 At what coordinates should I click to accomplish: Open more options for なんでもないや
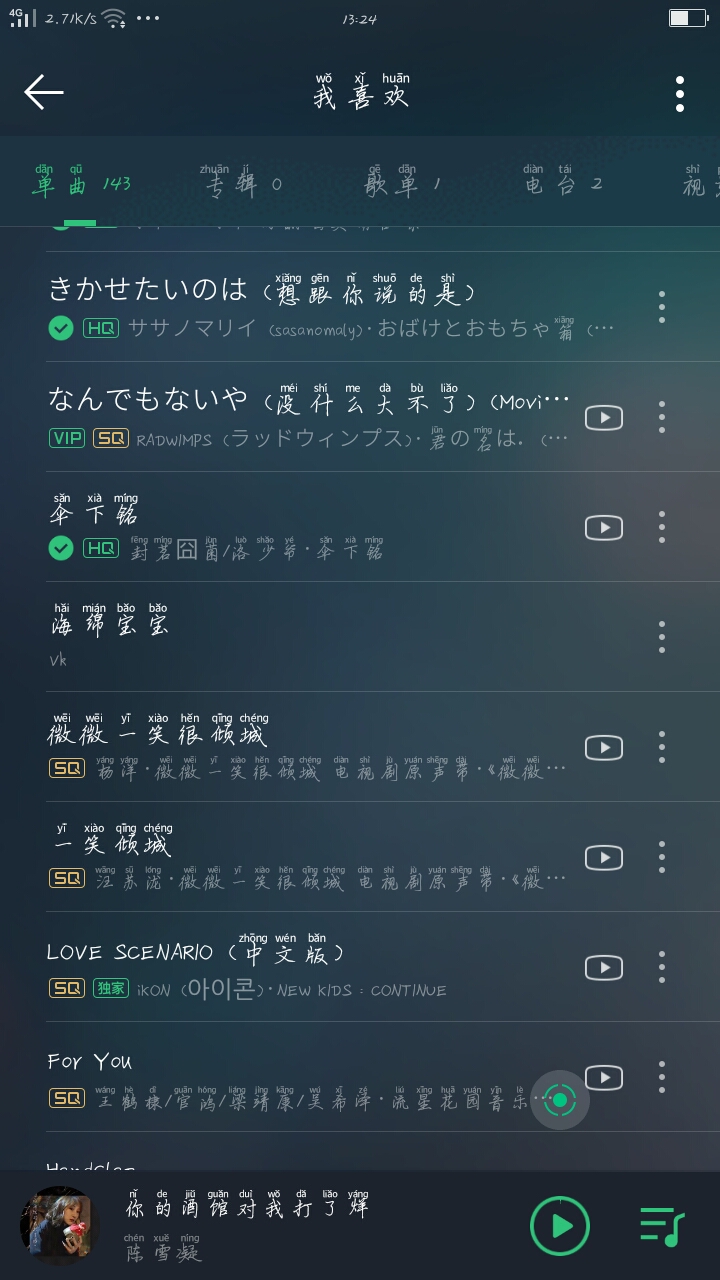click(x=662, y=417)
